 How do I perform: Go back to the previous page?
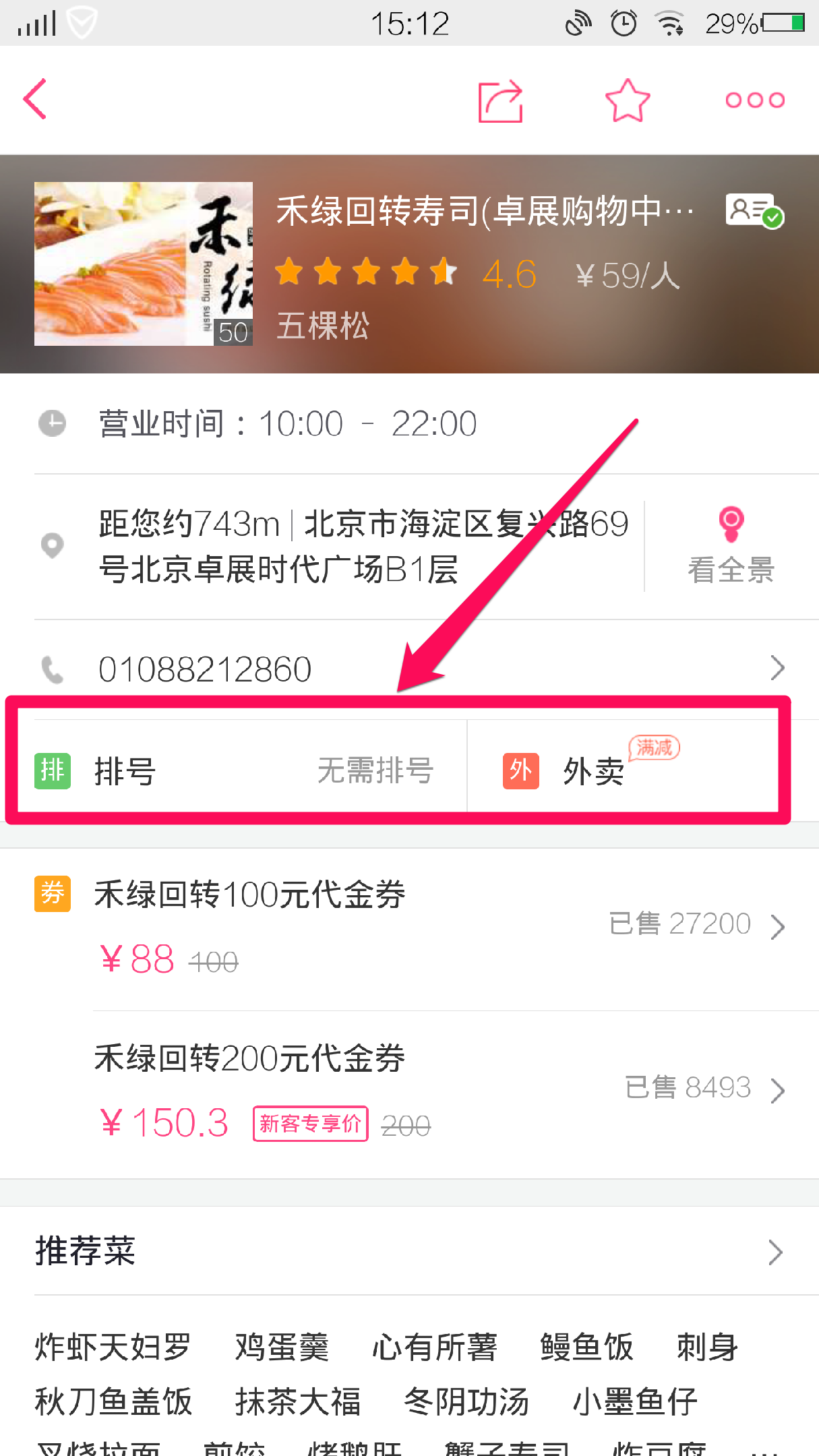tap(35, 99)
